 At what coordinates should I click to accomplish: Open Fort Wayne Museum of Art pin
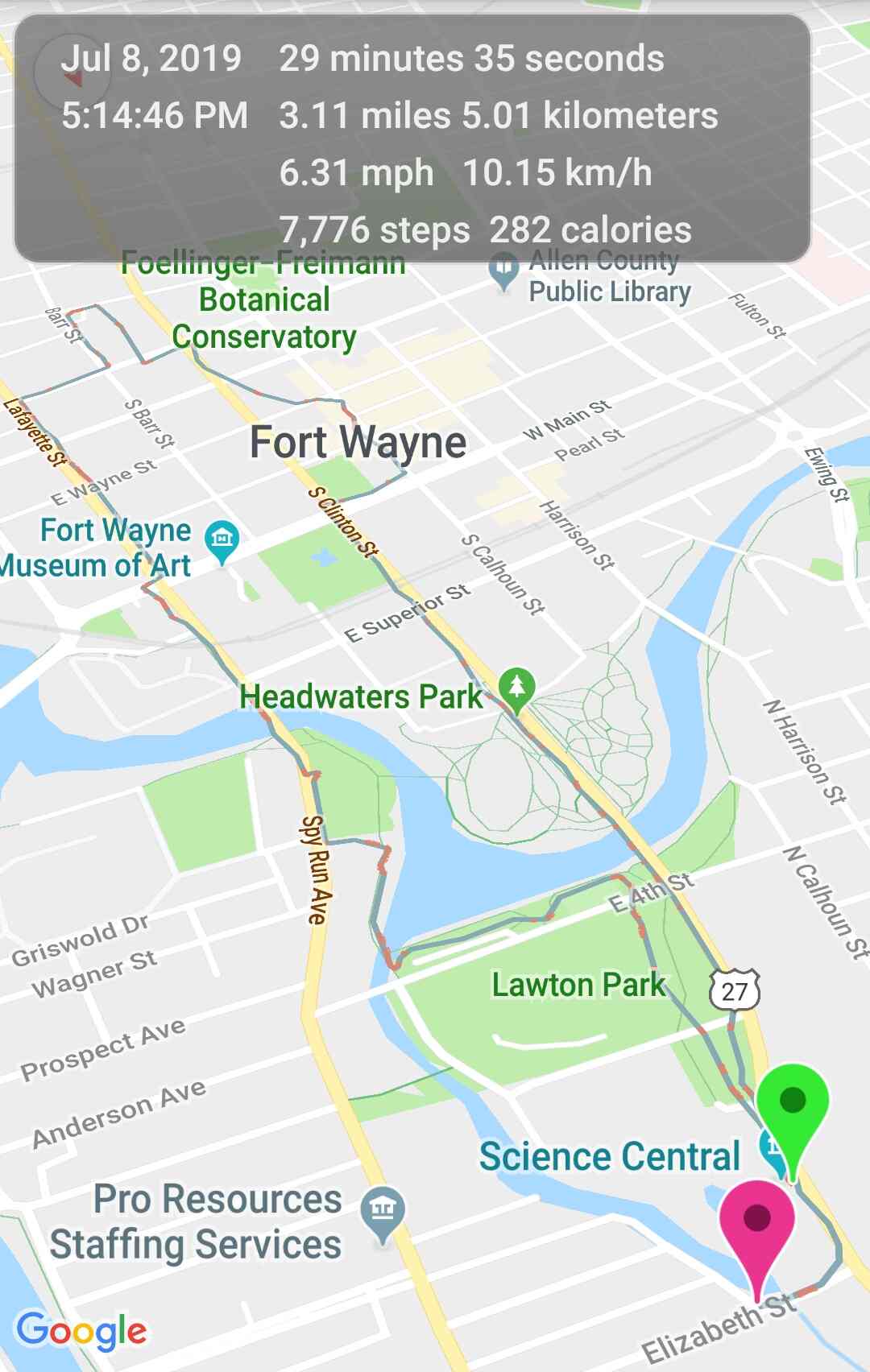(222, 539)
